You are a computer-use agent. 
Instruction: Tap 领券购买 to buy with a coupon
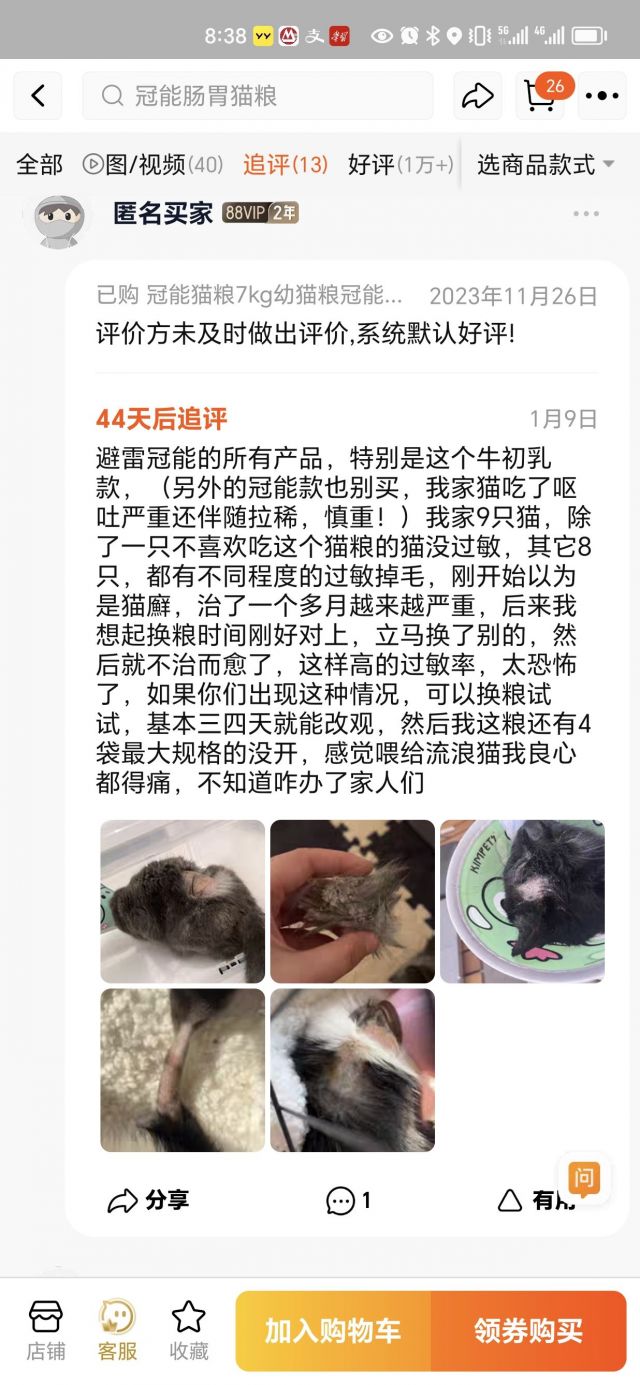(528, 1331)
